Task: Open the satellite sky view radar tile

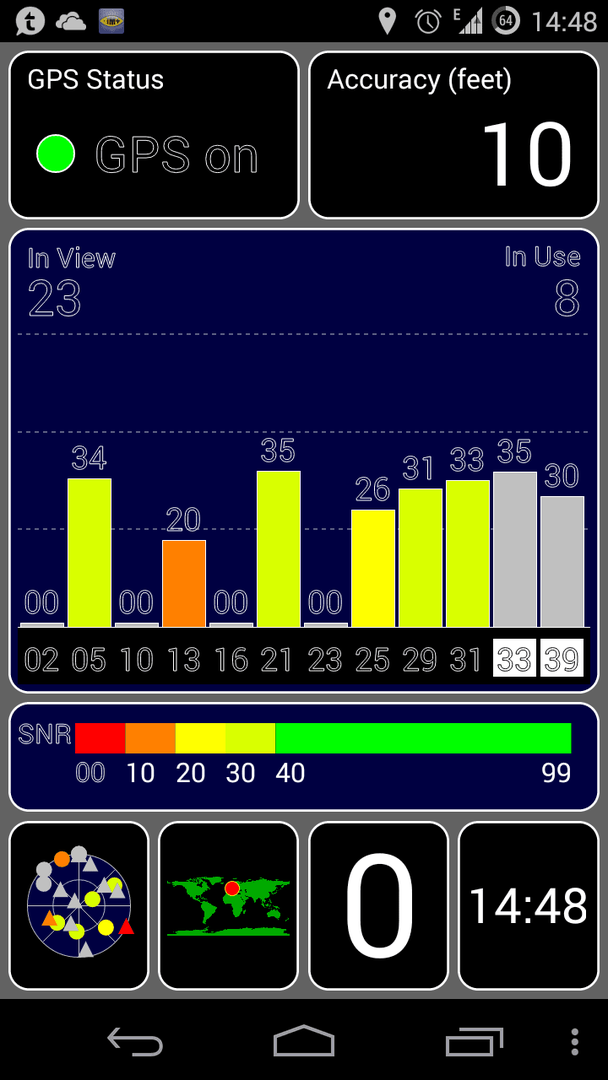Action: click(78, 905)
